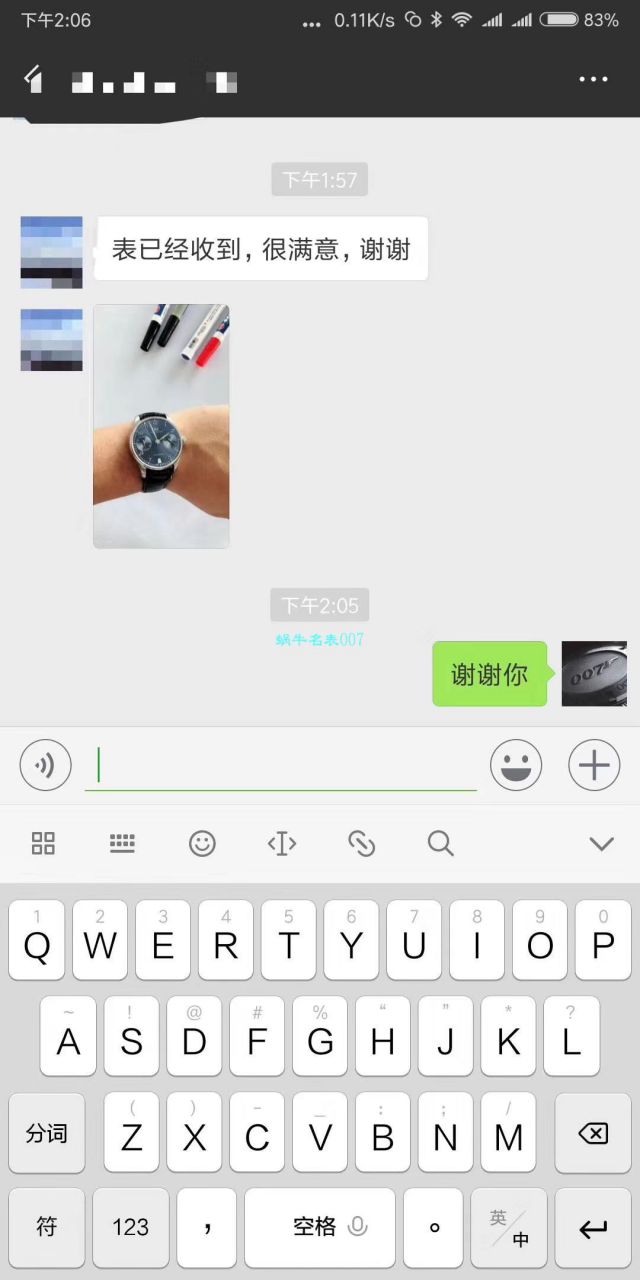Open the keyboard search tool

click(441, 843)
